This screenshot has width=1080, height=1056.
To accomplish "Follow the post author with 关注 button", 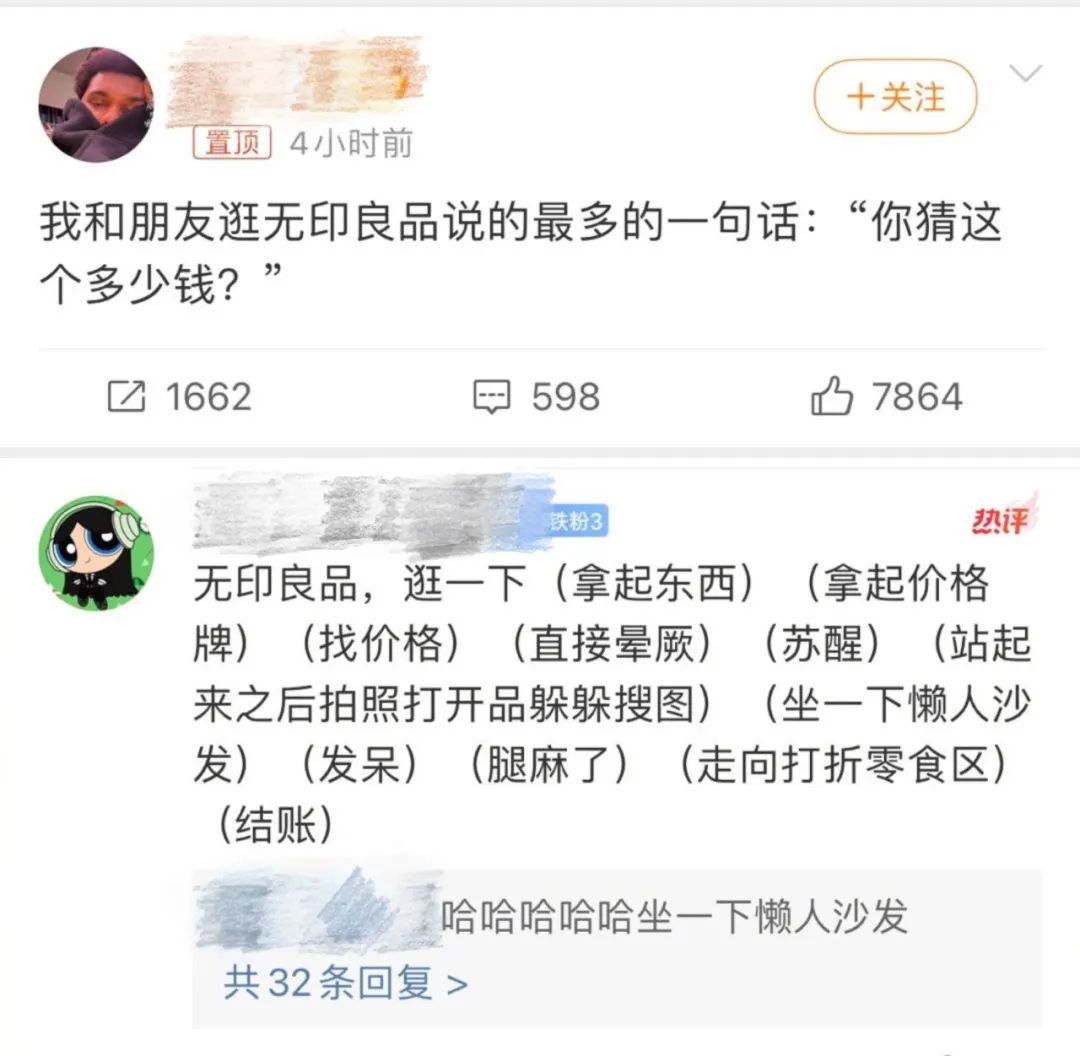I will click(x=894, y=97).
